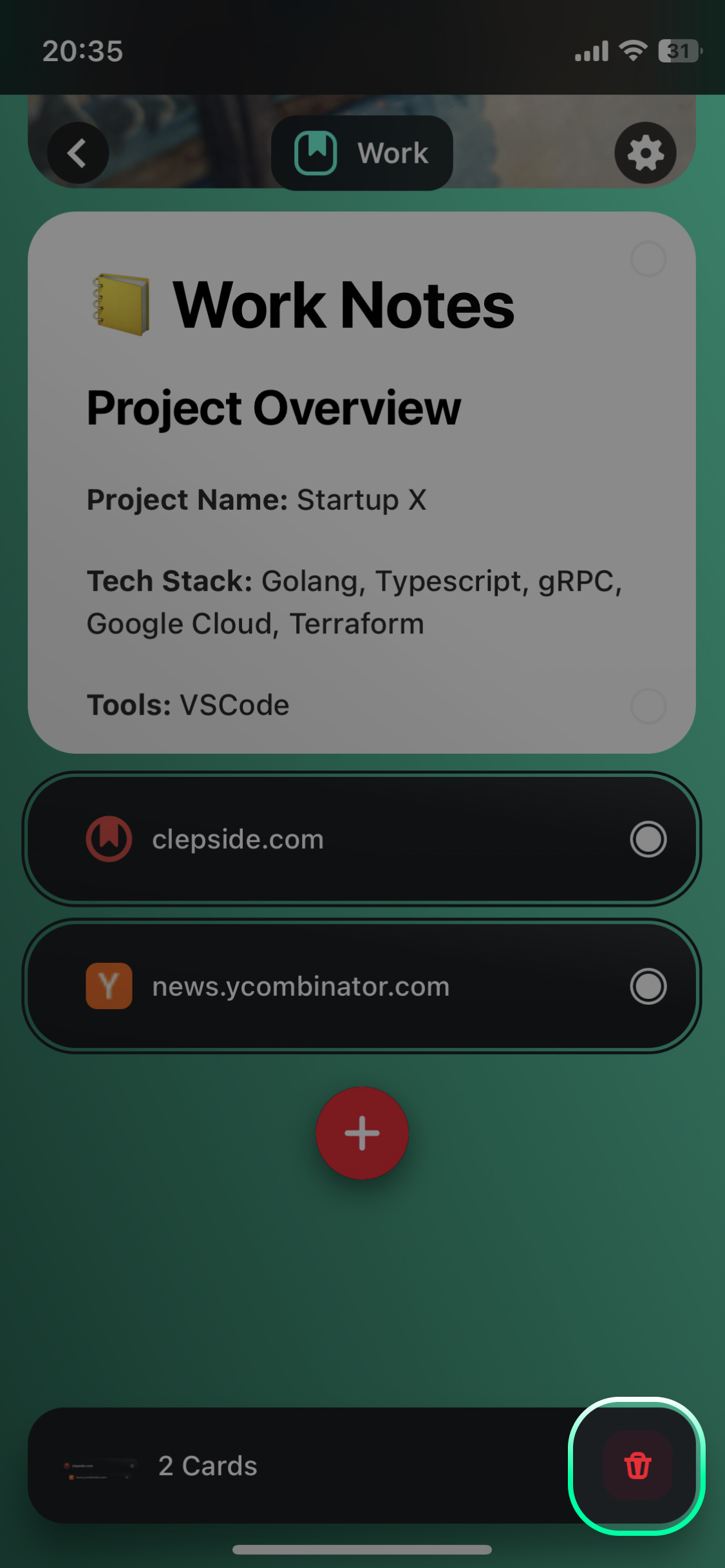Screen dimensions: 725x1568
Task: Tap the orange Y Combinator favicon
Action: click(109, 985)
